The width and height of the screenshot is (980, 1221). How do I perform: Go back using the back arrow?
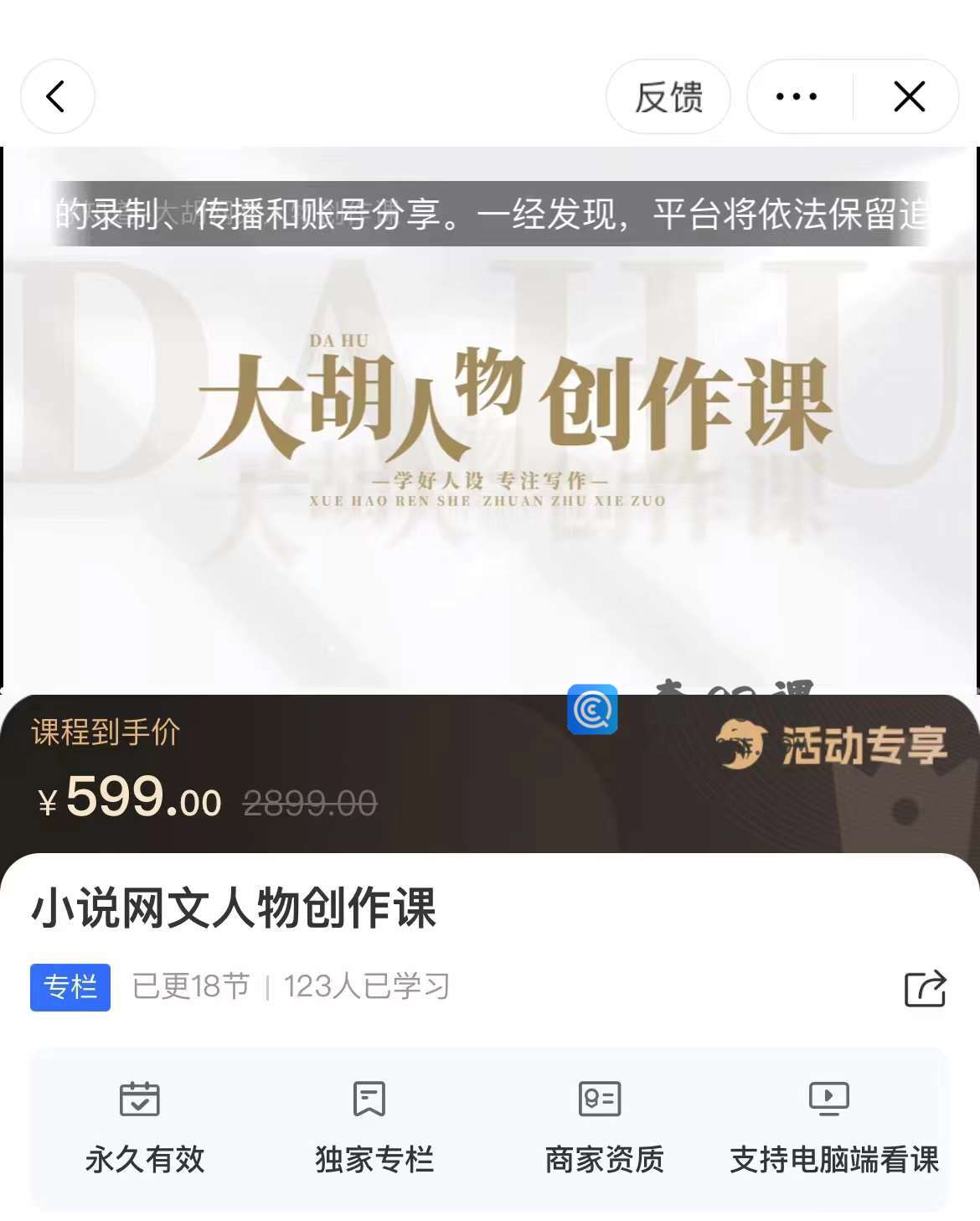(57, 97)
